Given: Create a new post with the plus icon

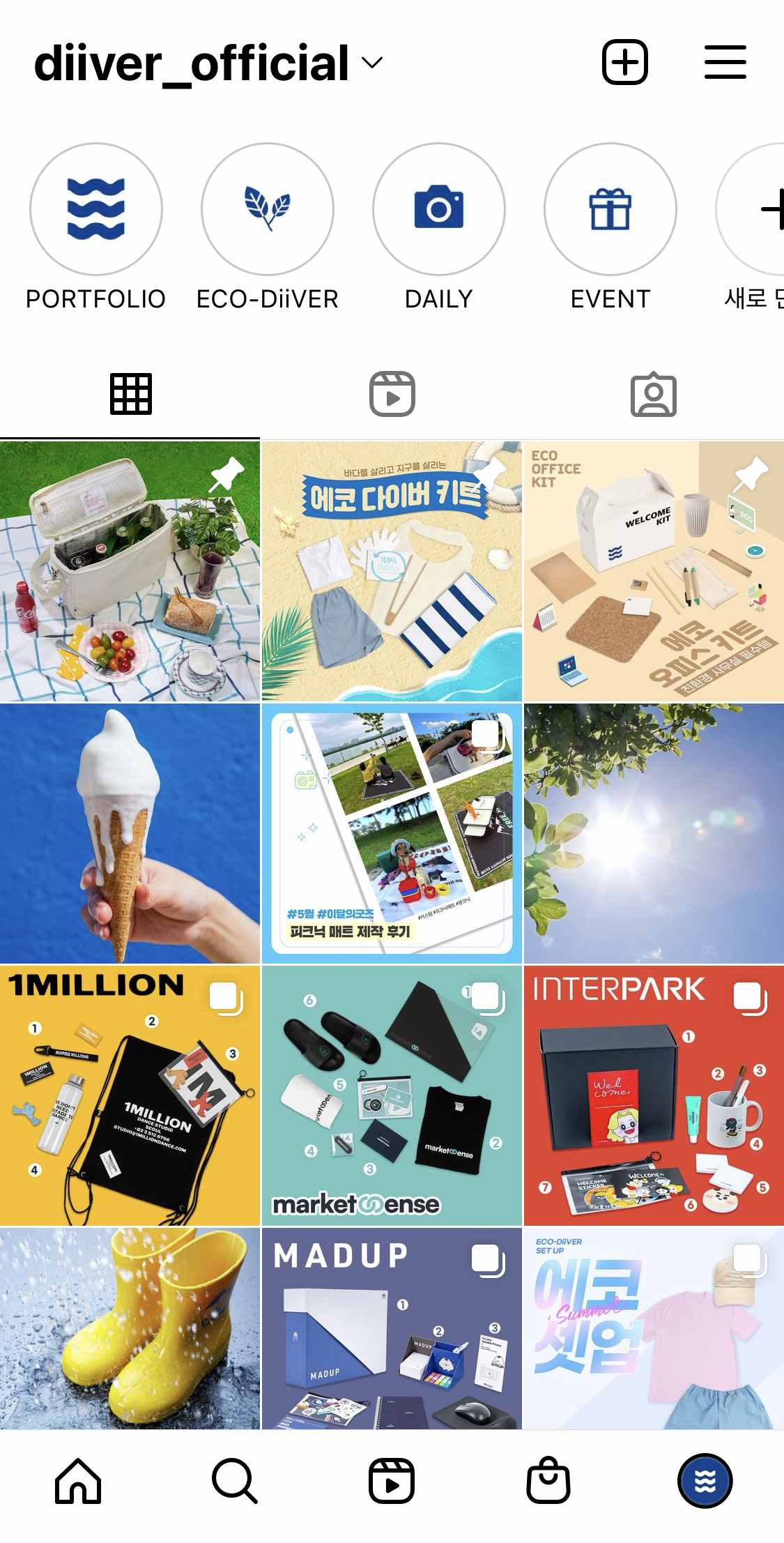Looking at the screenshot, I should (x=624, y=62).
